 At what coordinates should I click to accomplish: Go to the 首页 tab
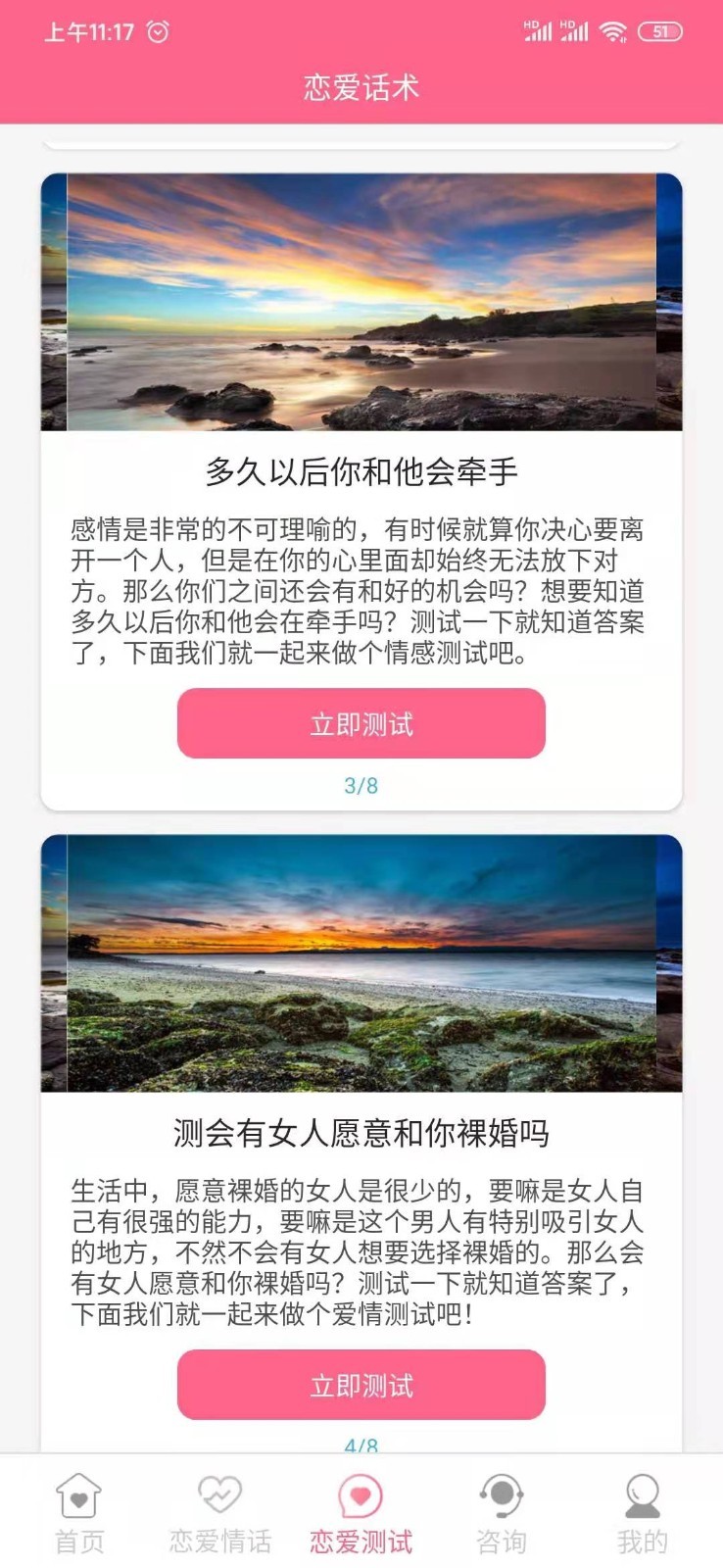coord(78,1514)
